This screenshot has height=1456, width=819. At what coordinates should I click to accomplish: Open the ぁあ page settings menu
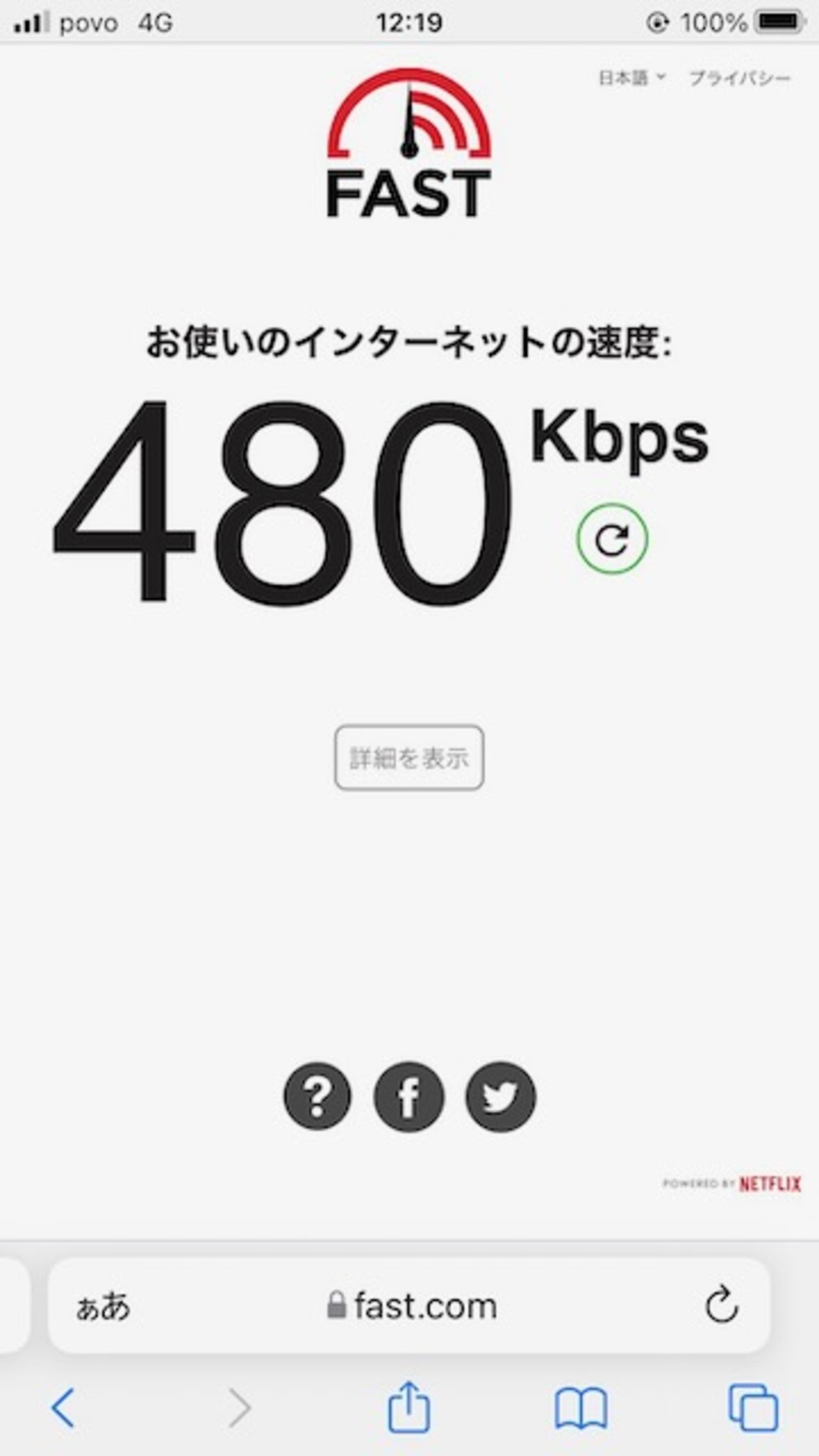[x=103, y=1305]
